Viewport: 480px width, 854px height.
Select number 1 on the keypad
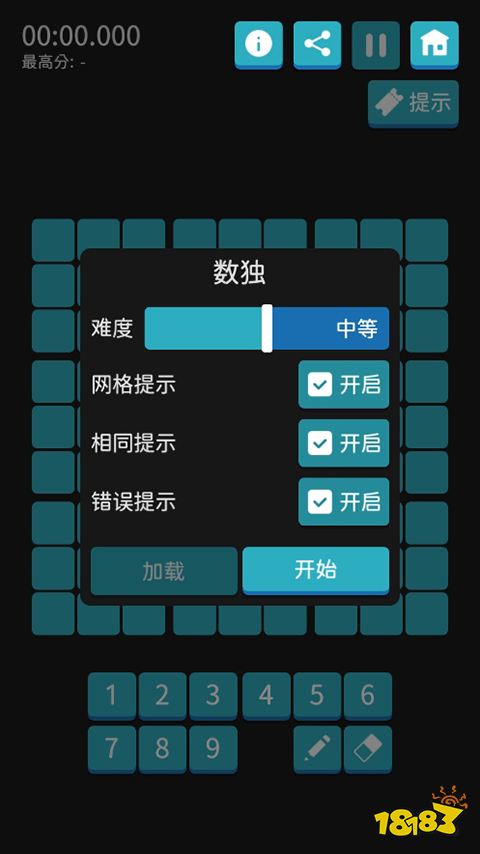coord(112,696)
